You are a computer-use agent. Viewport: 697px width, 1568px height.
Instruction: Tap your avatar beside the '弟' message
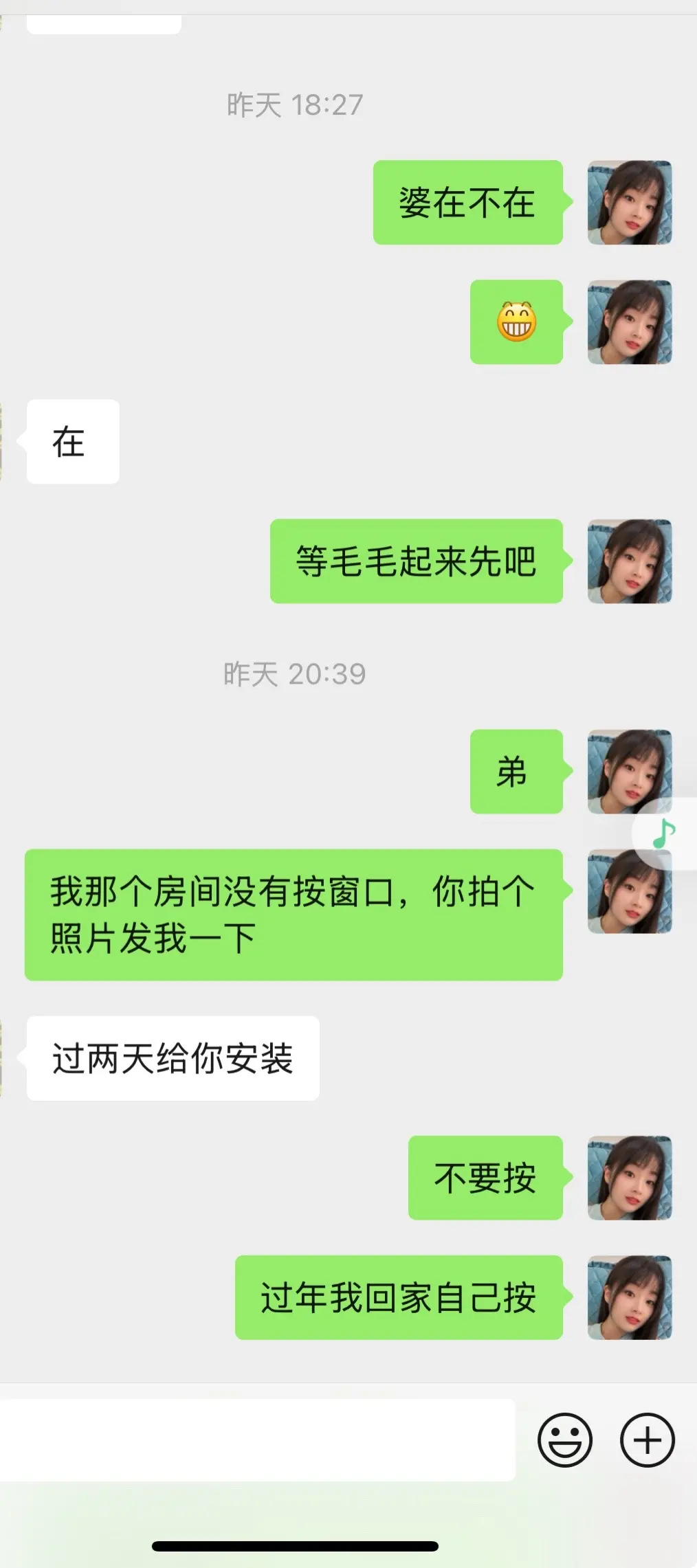coord(629,772)
